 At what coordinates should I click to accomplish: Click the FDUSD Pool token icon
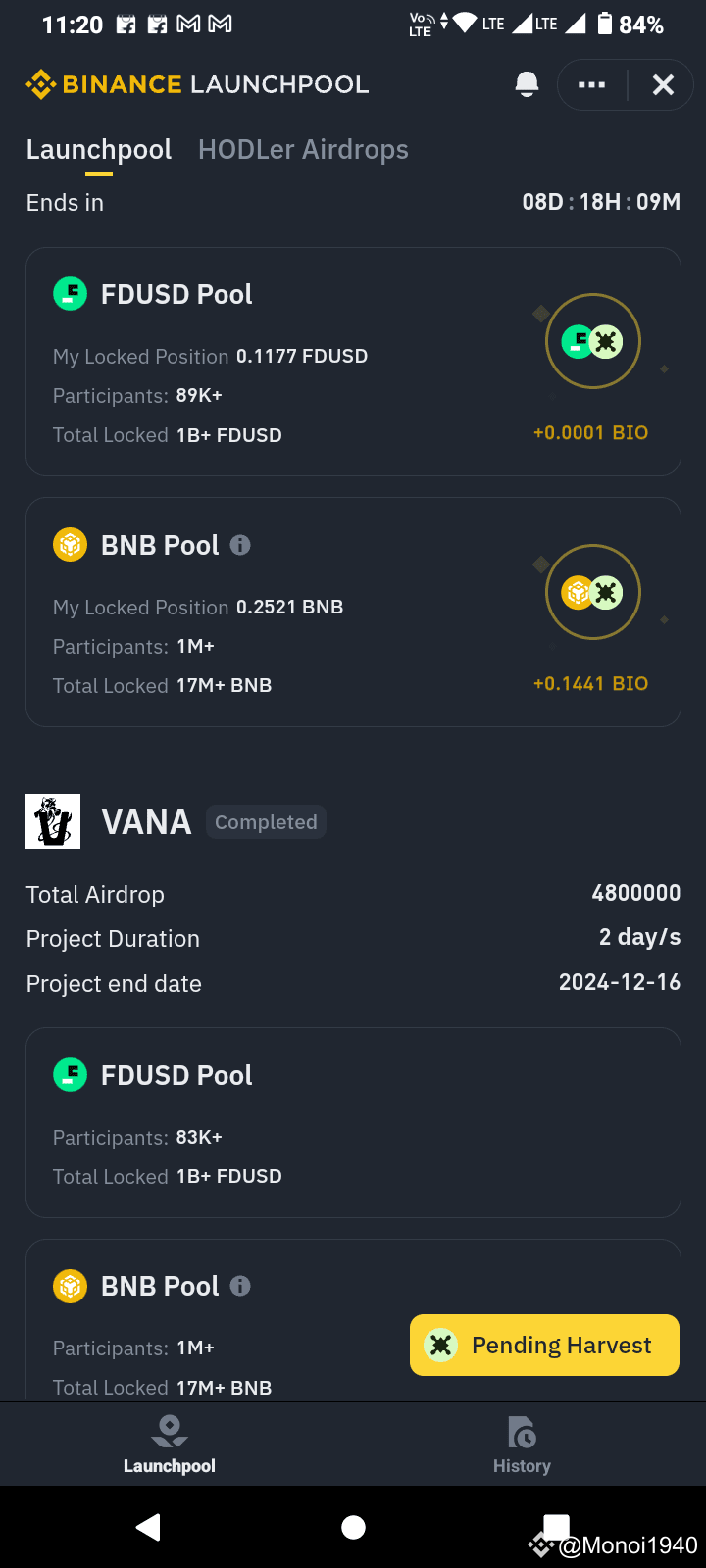[70, 293]
